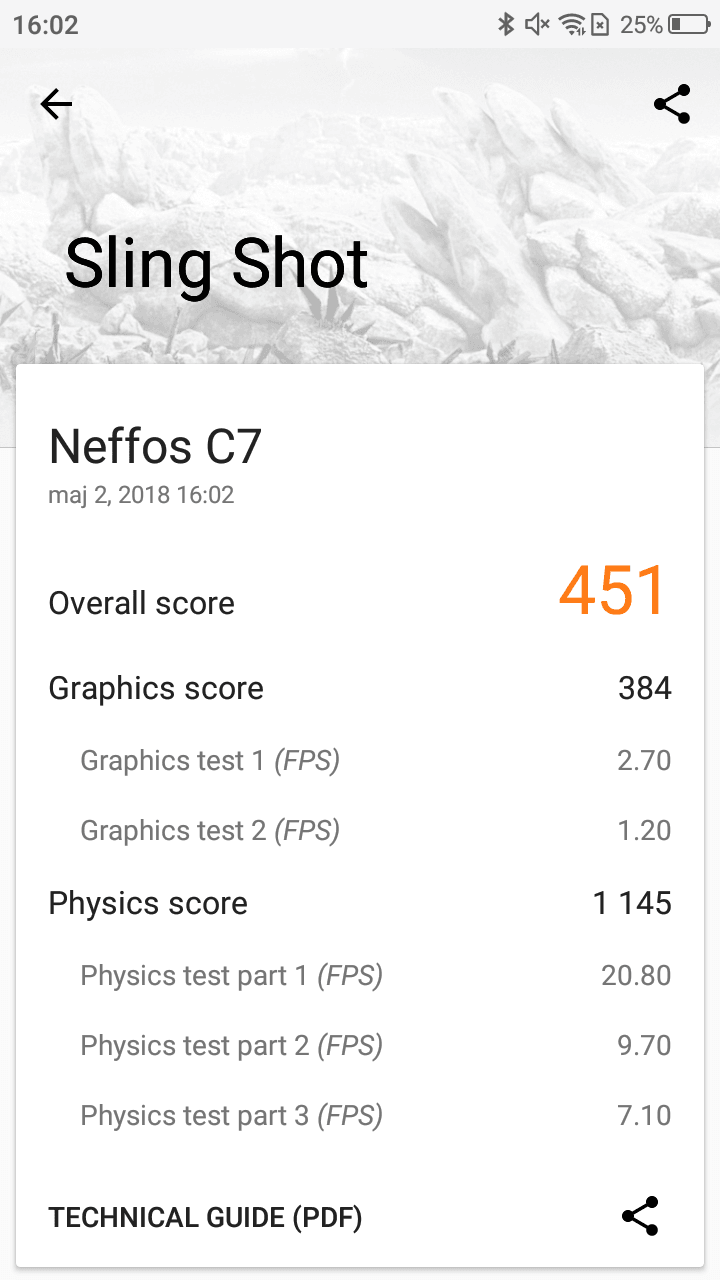This screenshot has width=720, height=1280.
Task: Share the Sling Shot result from the top bar
Action: (x=671, y=104)
